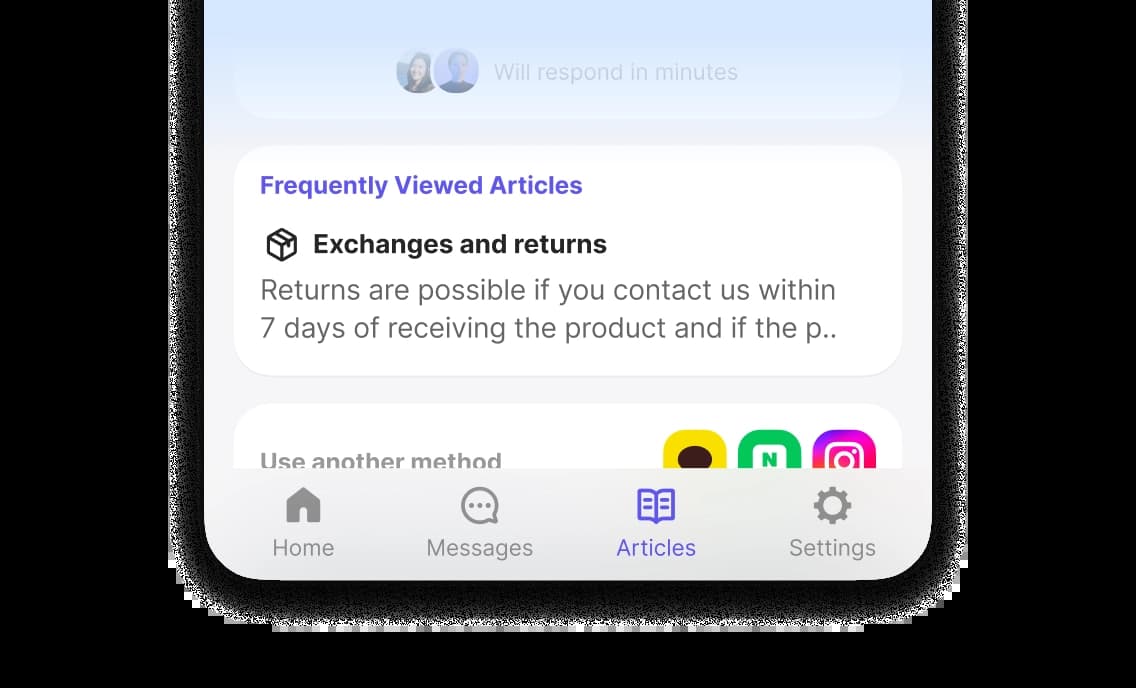Contact via the yellow KakaoTalk icon
Screen dimensions: 1136x688
[x=694, y=452]
